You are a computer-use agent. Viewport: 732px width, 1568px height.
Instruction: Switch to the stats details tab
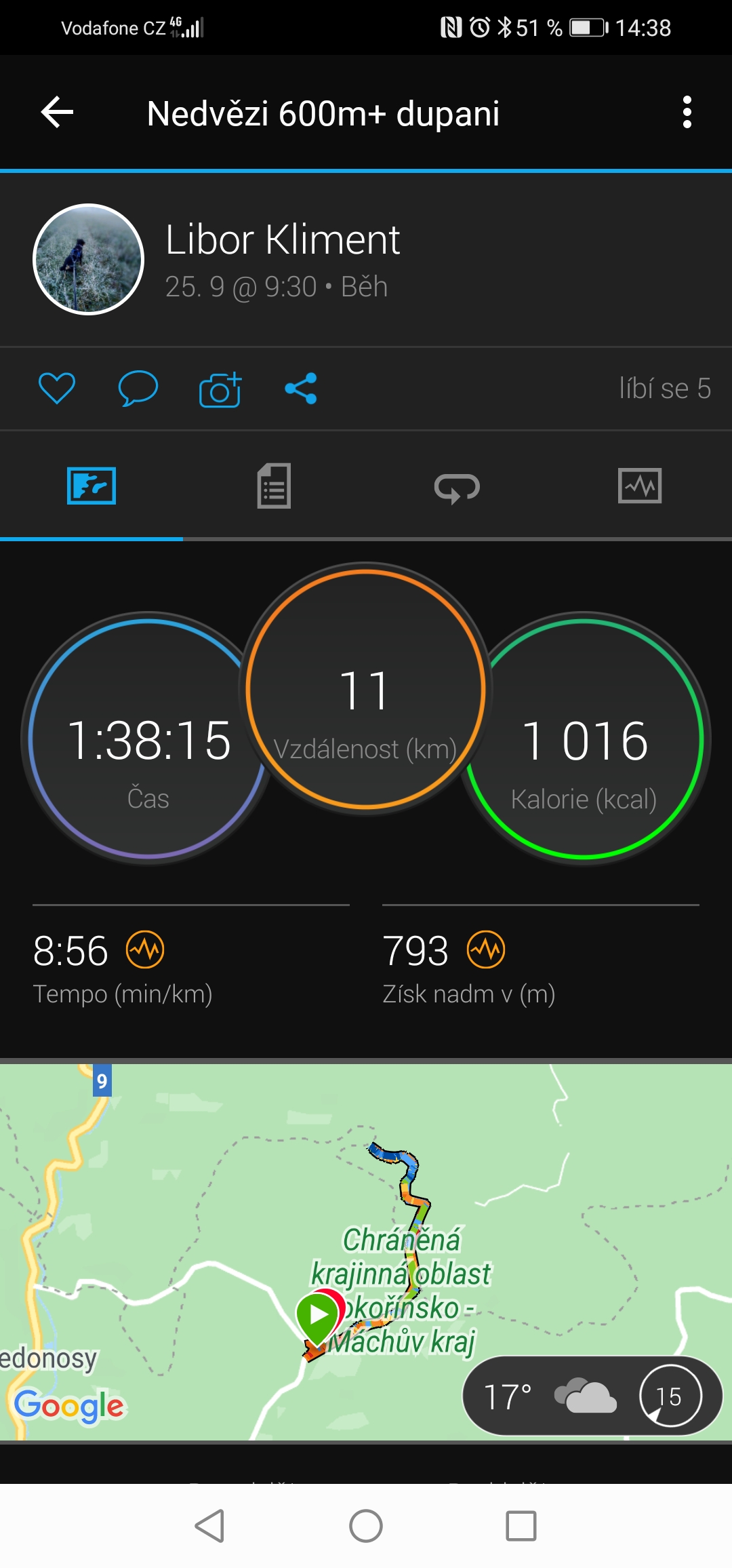click(x=274, y=486)
